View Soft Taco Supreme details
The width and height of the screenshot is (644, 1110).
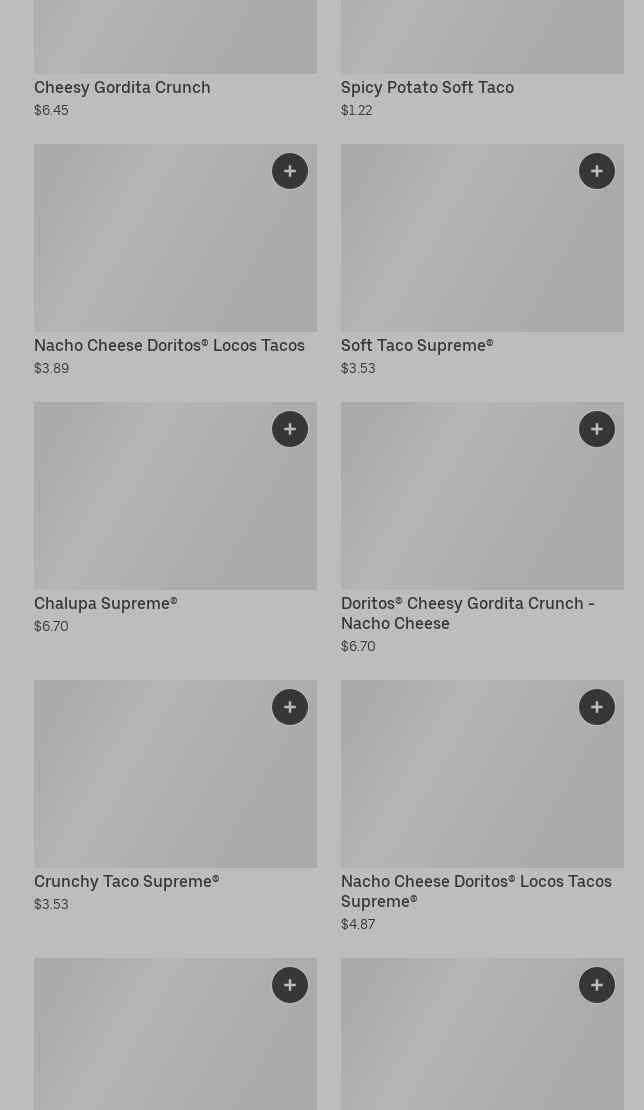pos(417,345)
